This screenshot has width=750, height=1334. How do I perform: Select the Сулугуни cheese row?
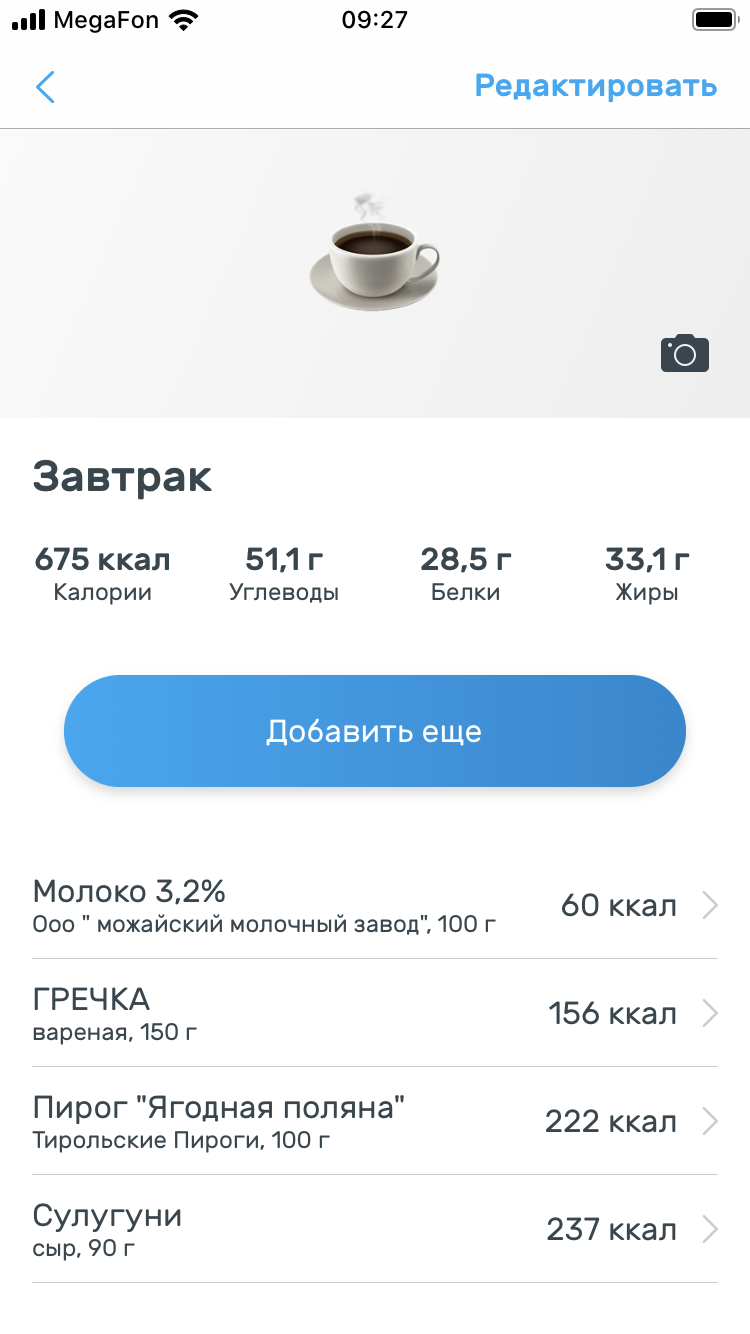(375, 1229)
